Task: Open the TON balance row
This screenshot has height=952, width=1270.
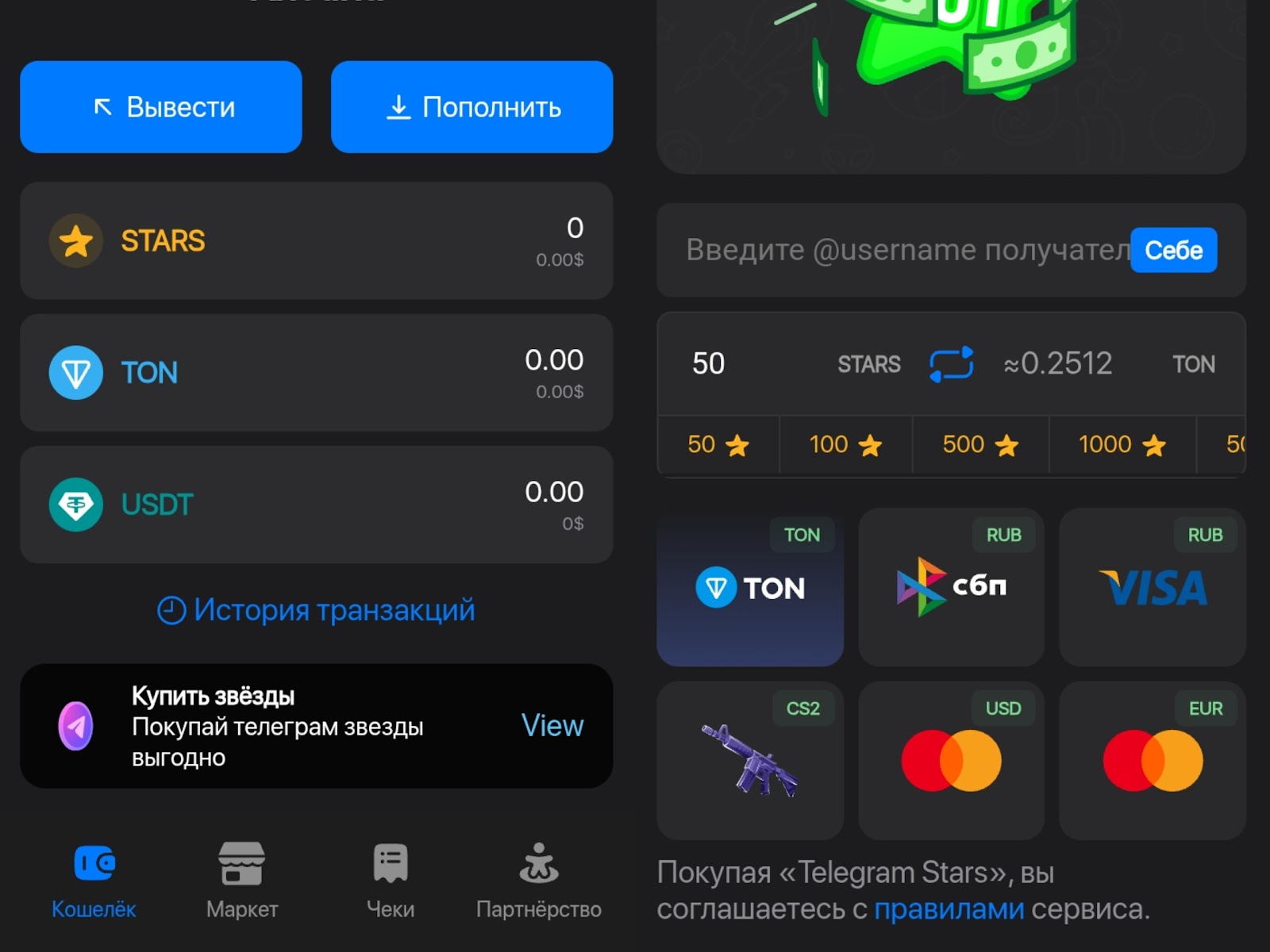Action: [x=316, y=373]
